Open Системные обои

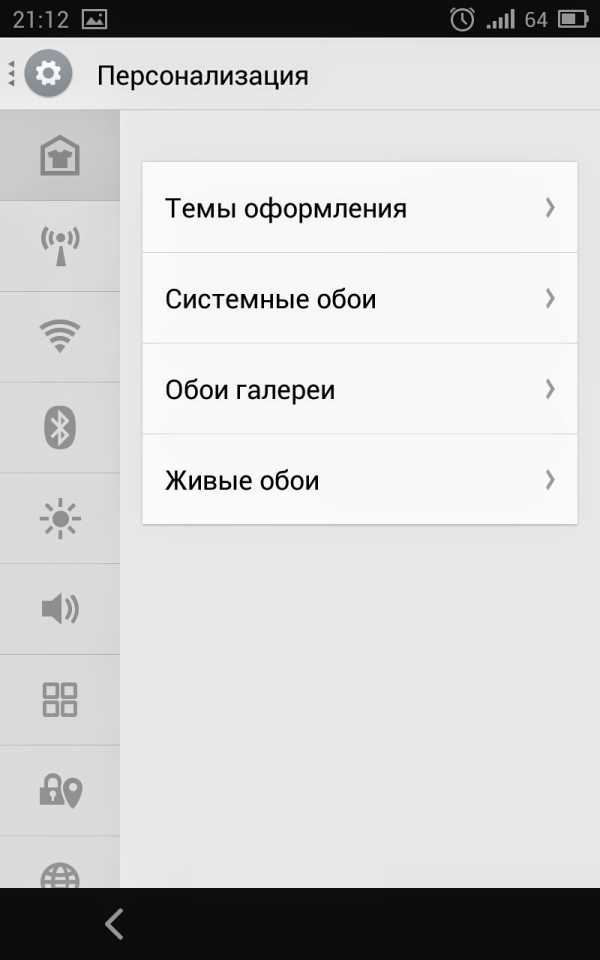pos(360,298)
